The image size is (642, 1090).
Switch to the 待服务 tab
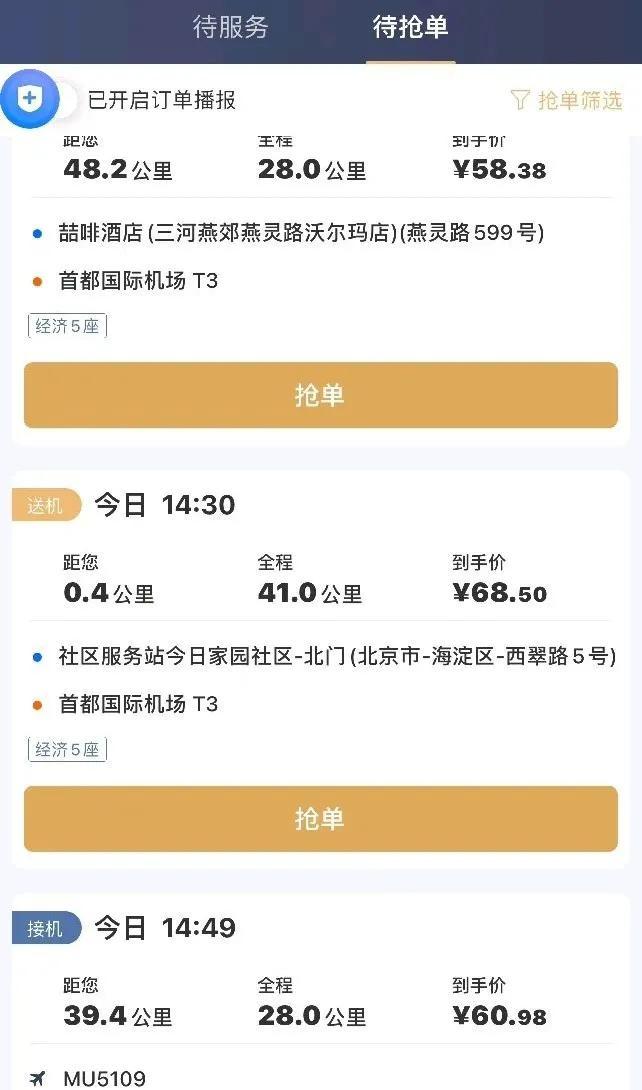pos(230,28)
